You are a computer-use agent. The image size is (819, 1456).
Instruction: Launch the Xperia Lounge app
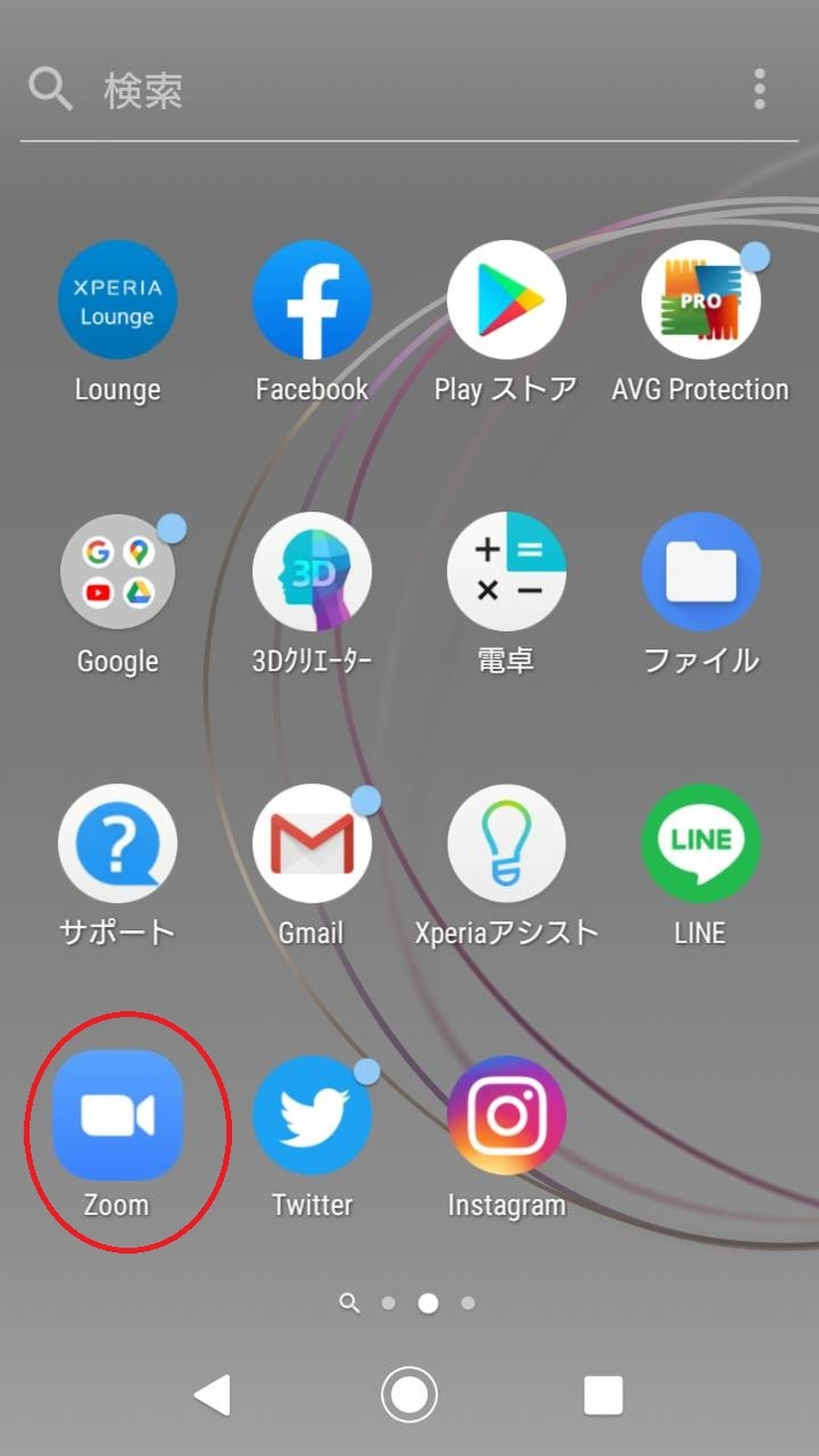pyautogui.click(x=117, y=300)
